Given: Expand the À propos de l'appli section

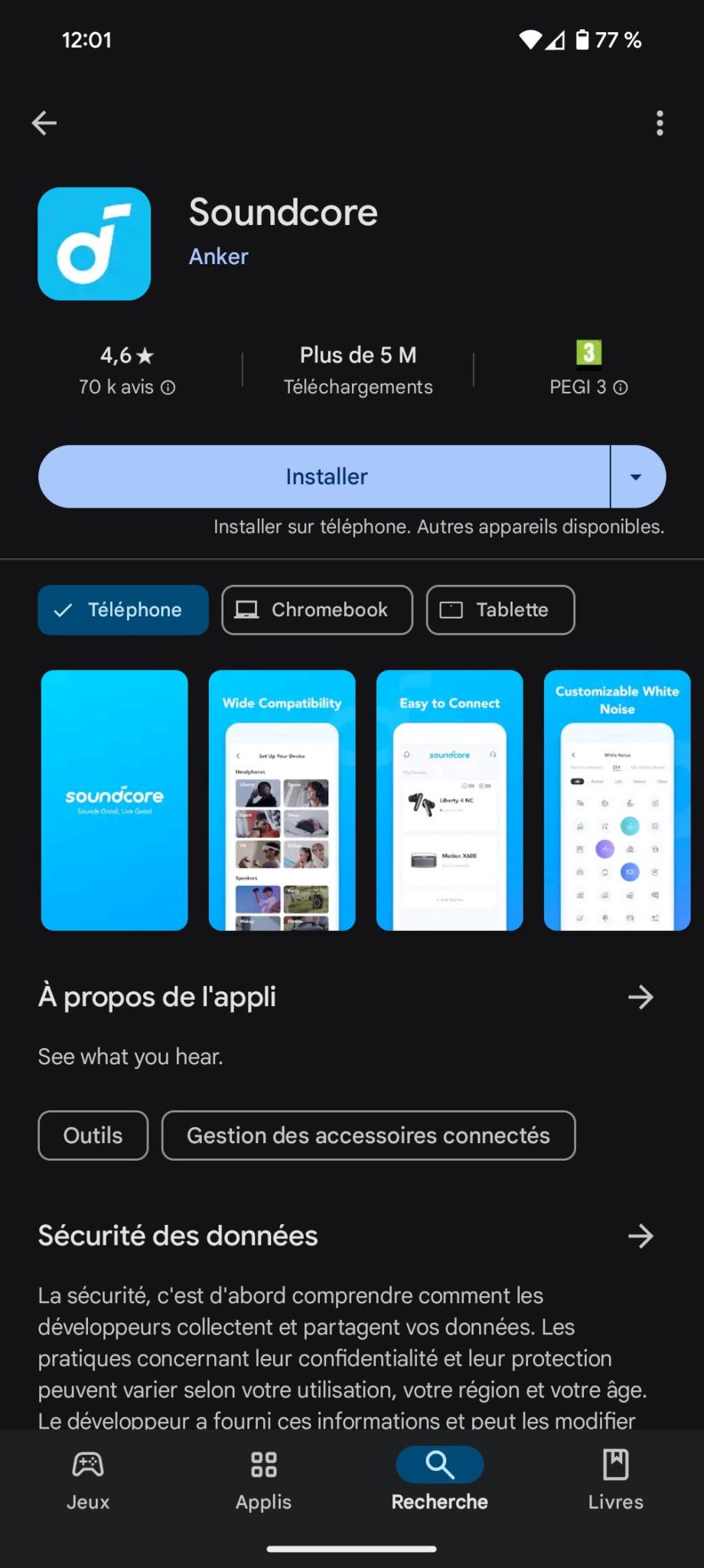Looking at the screenshot, I should 640,997.
